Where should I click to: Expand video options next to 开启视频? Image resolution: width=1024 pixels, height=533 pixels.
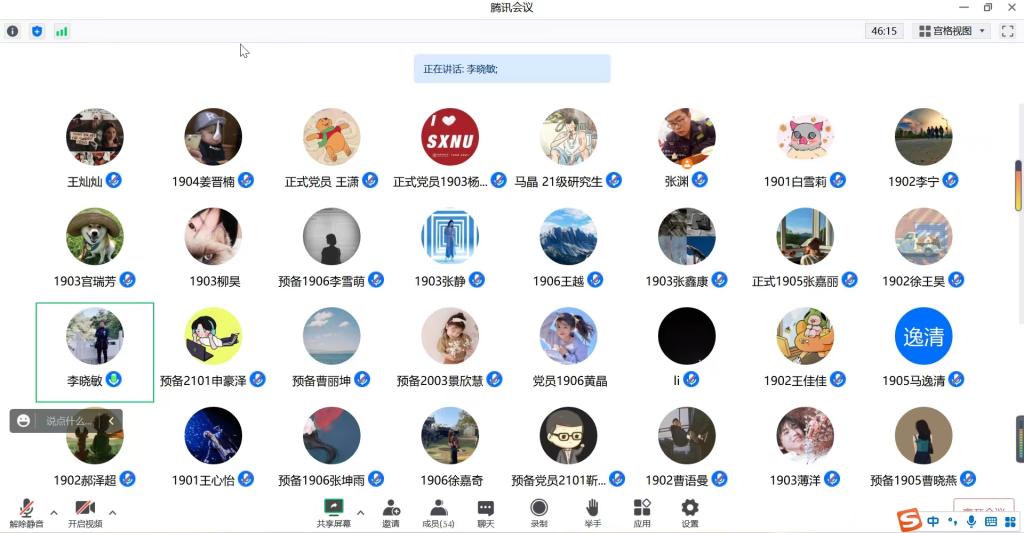tap(112, 513)
